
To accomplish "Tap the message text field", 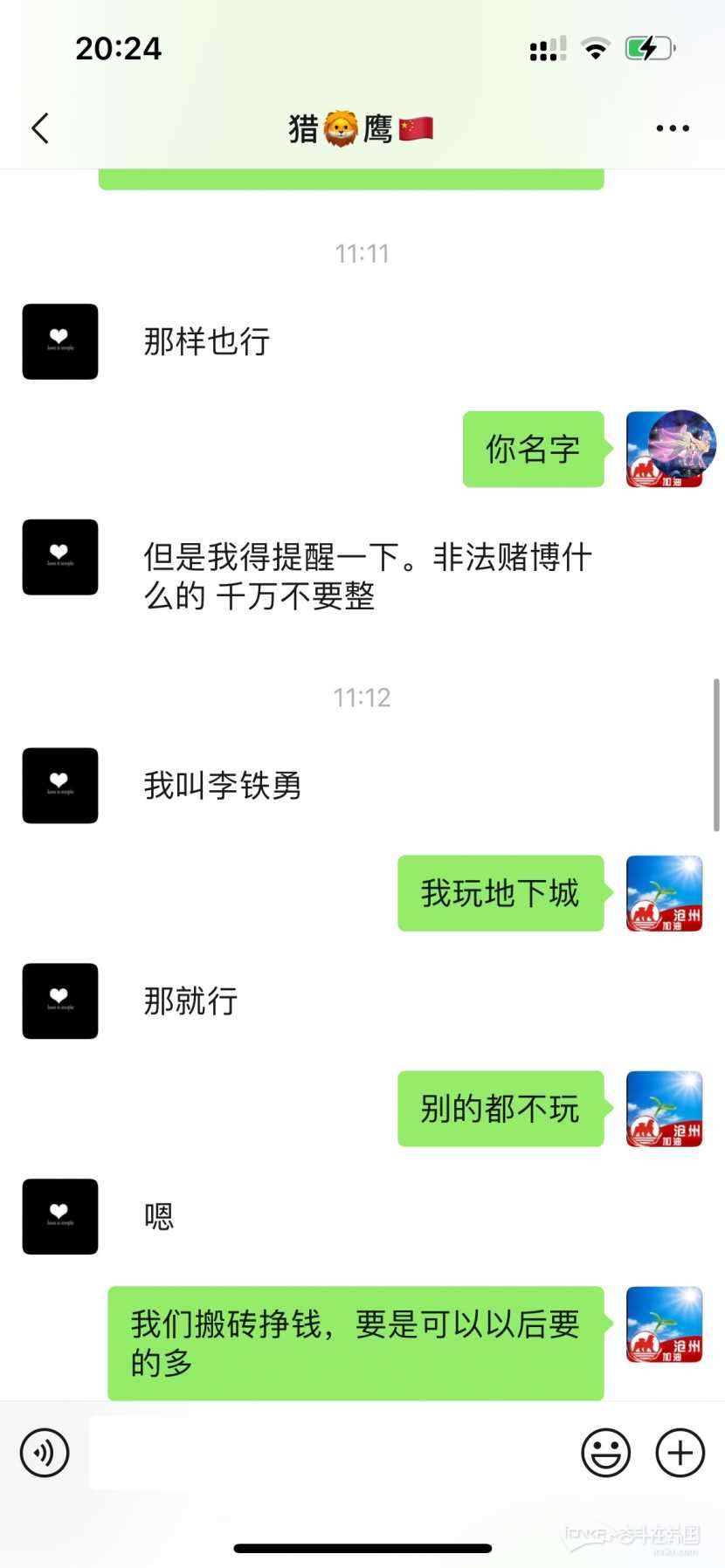I will click(x=332, y=1453).
